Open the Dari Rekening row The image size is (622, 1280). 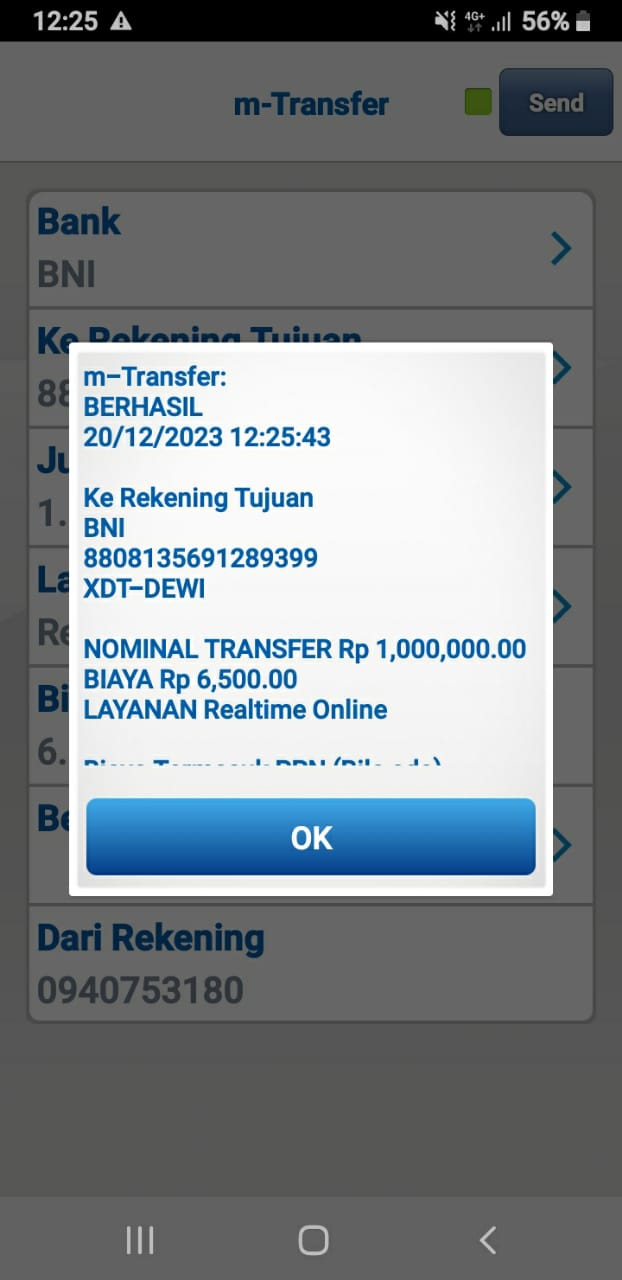coord(311,964)
